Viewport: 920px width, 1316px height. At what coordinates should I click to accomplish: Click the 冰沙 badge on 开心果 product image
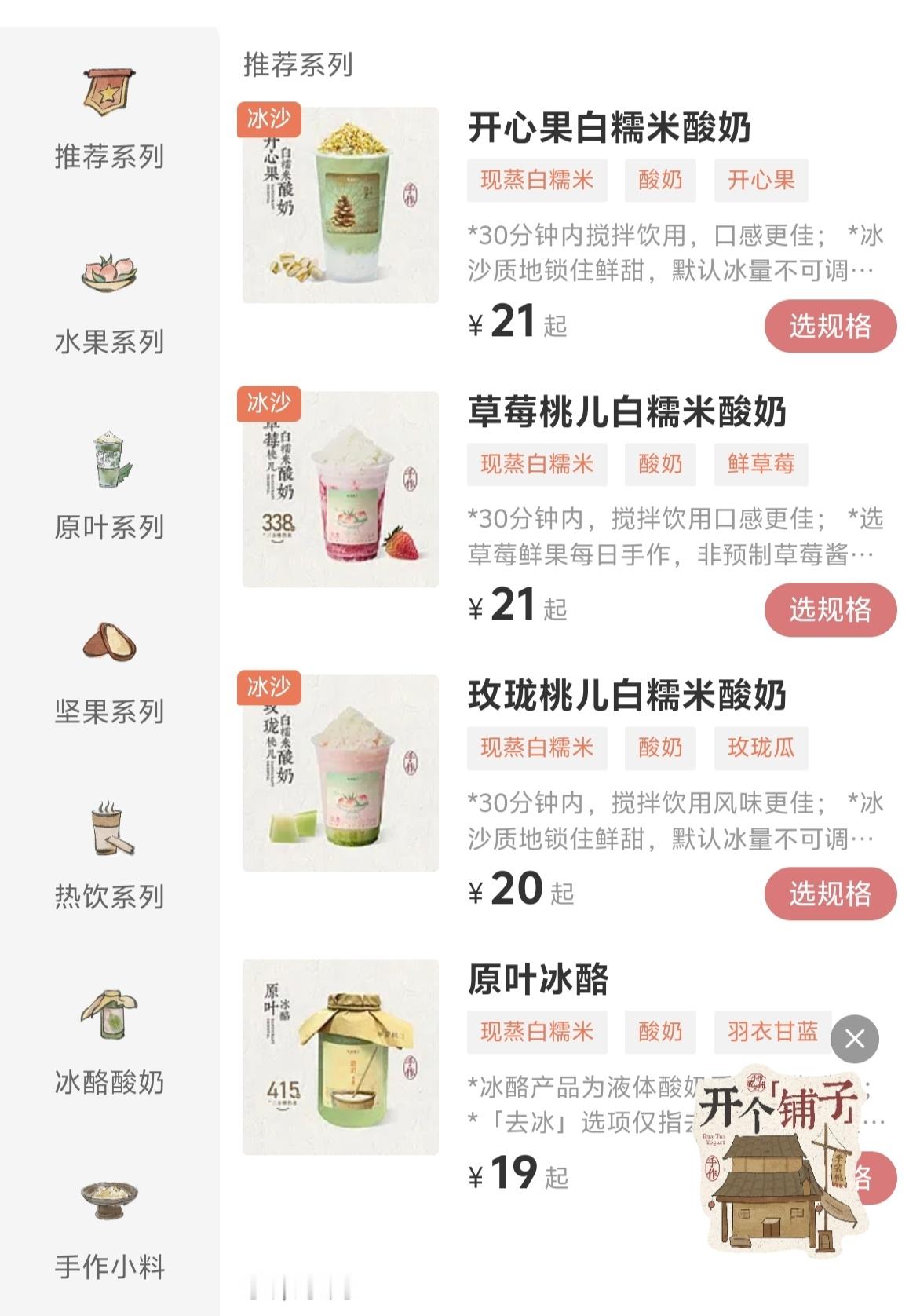pyautogui.click(x=268, y=119)
